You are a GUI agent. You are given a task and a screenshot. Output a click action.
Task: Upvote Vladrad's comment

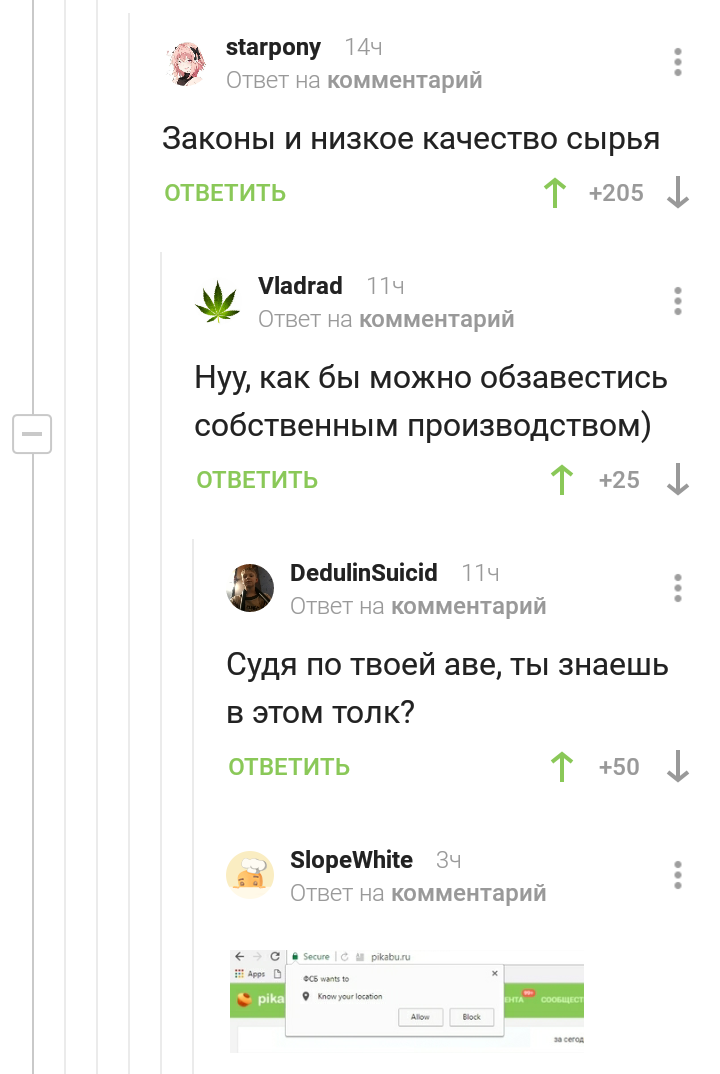point(563,480)
